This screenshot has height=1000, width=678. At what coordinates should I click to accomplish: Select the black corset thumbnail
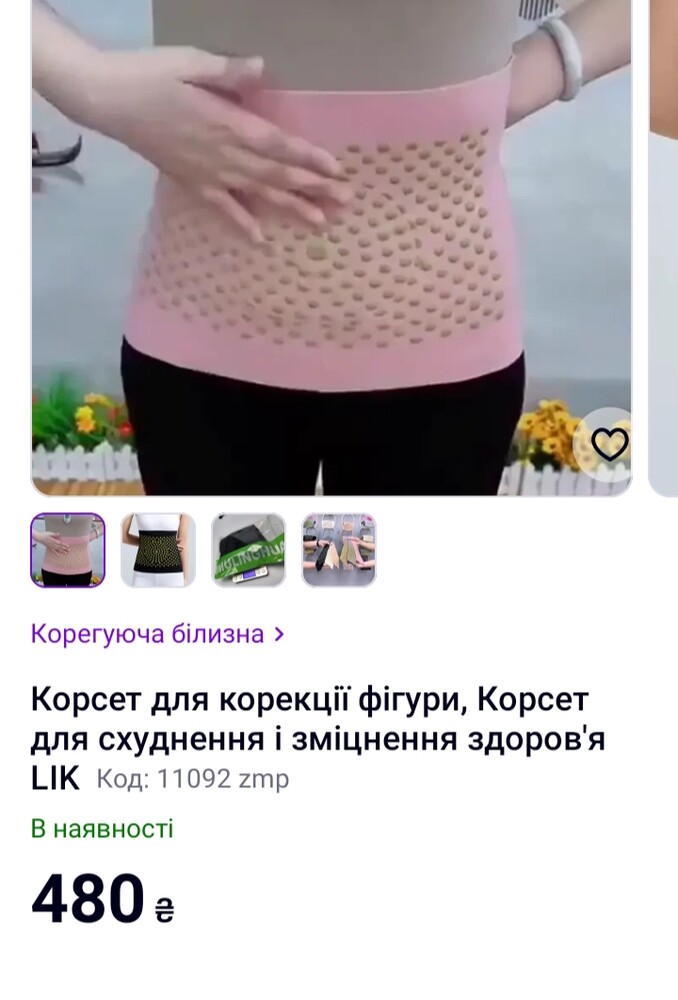click(x=158, y=550)
